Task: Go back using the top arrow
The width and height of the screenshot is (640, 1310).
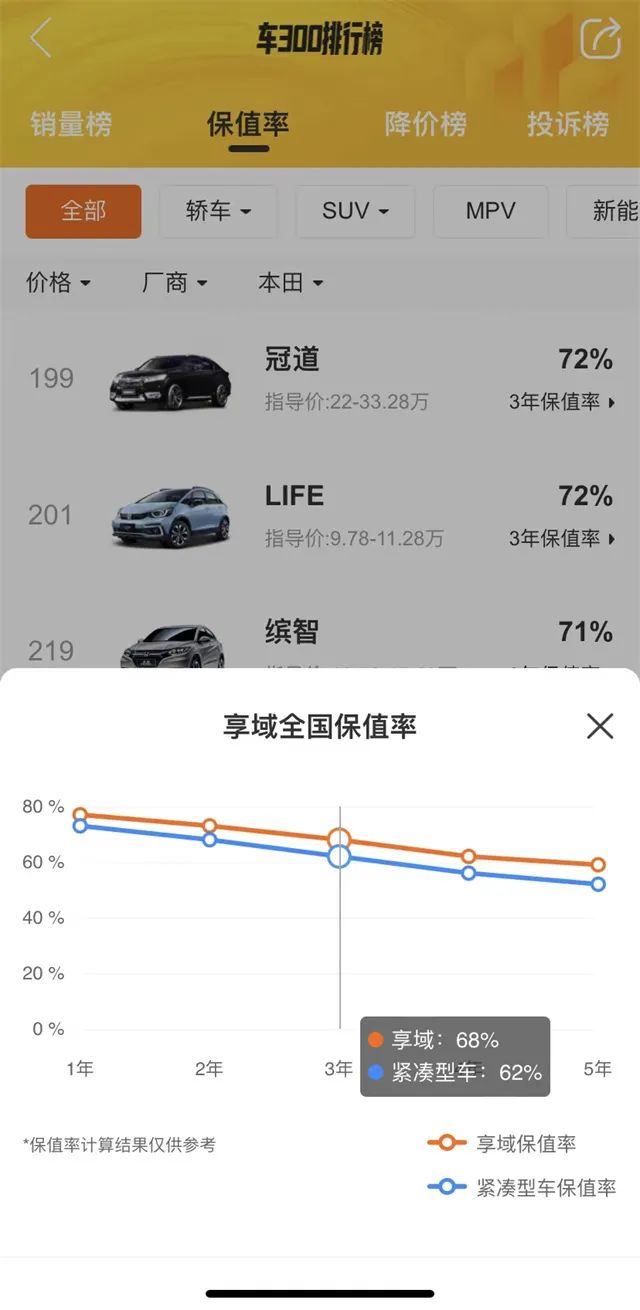Action: 41,39
